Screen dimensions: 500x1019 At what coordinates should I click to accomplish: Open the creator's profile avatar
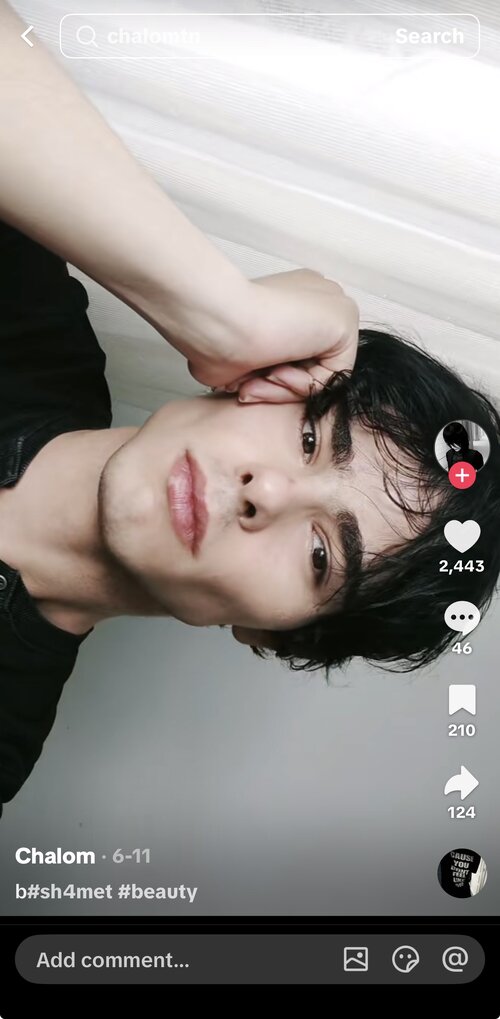[462, 447]
